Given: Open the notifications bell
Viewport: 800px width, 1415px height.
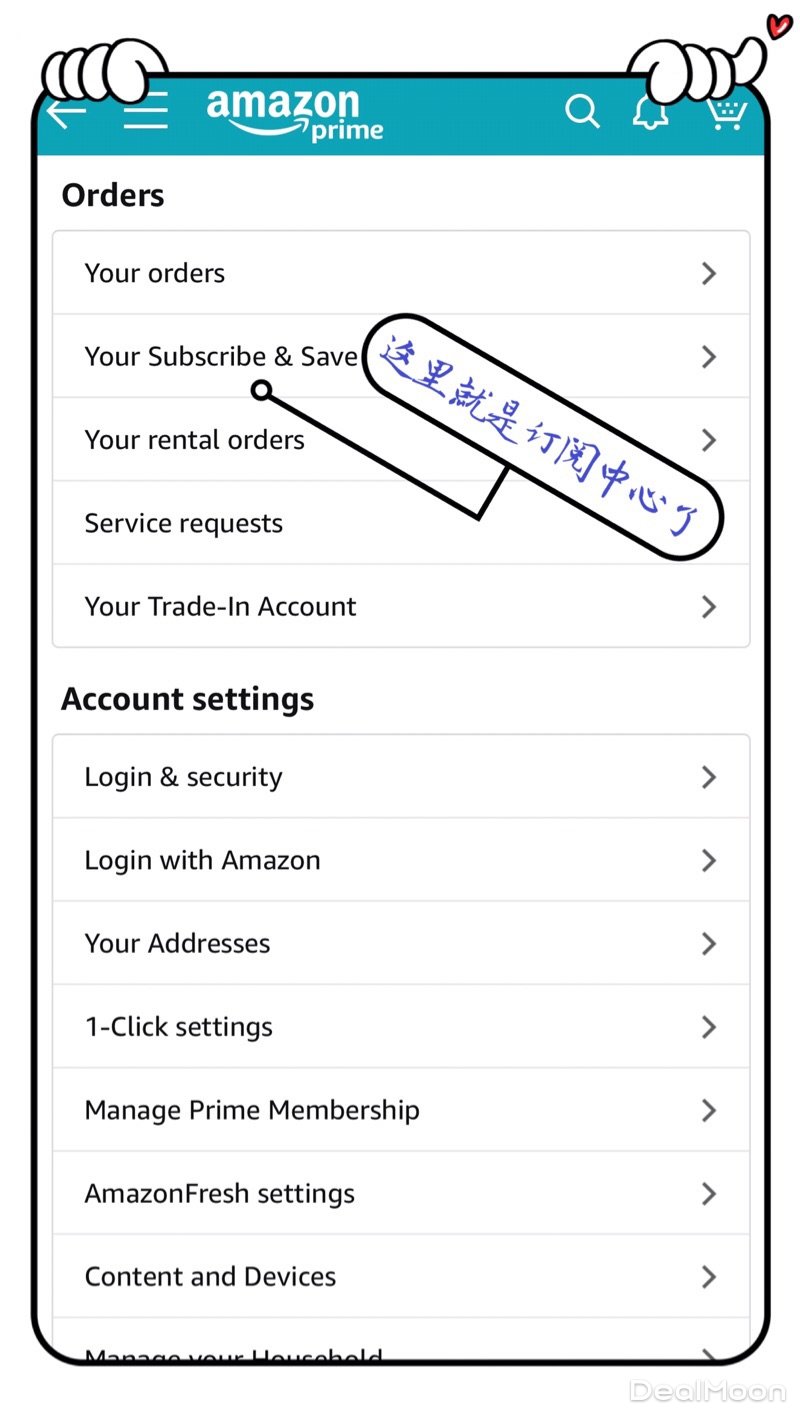Looking at the screenshot, I should pos(651,111).
